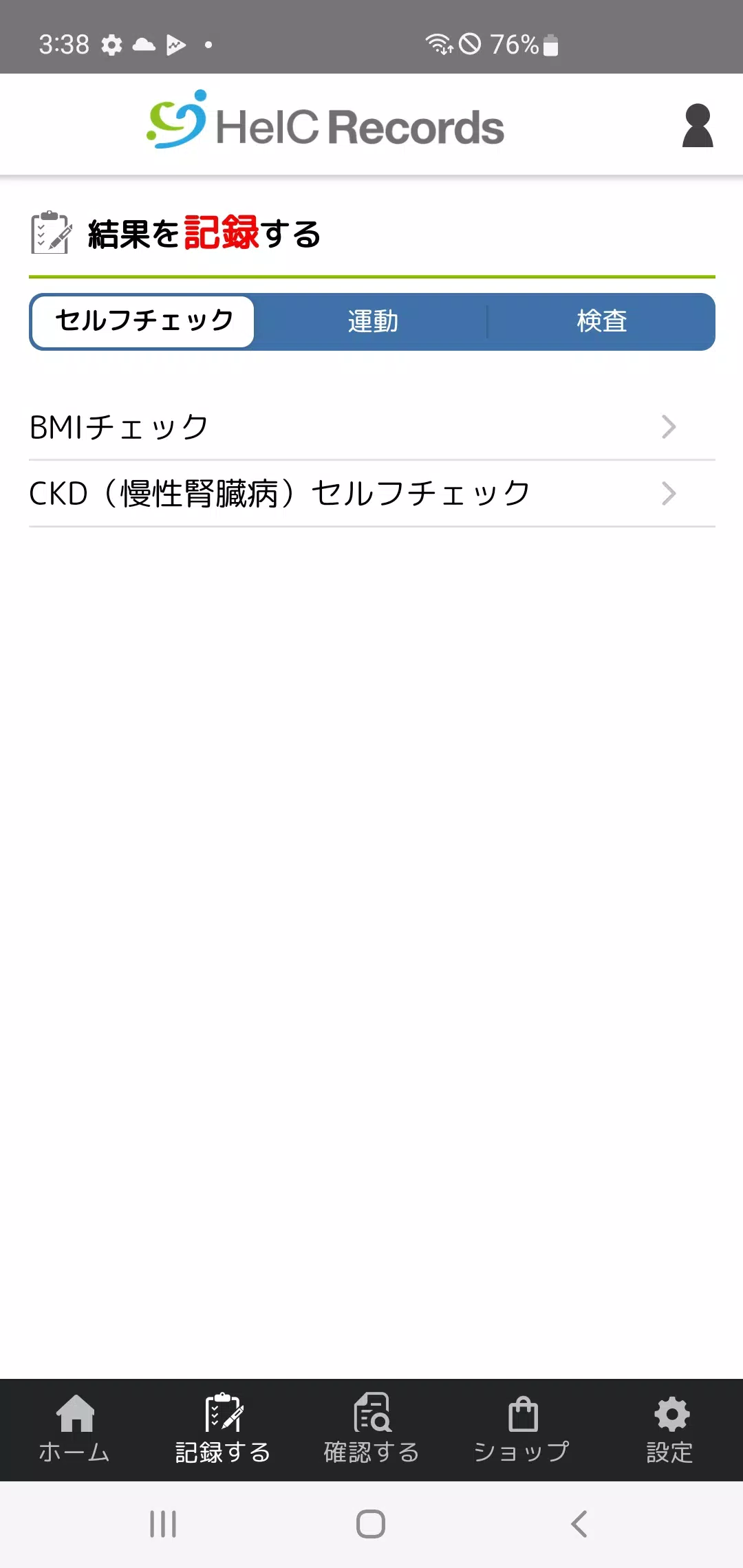Open BMIチェック
743x1568 pixels.
point(372,427)
